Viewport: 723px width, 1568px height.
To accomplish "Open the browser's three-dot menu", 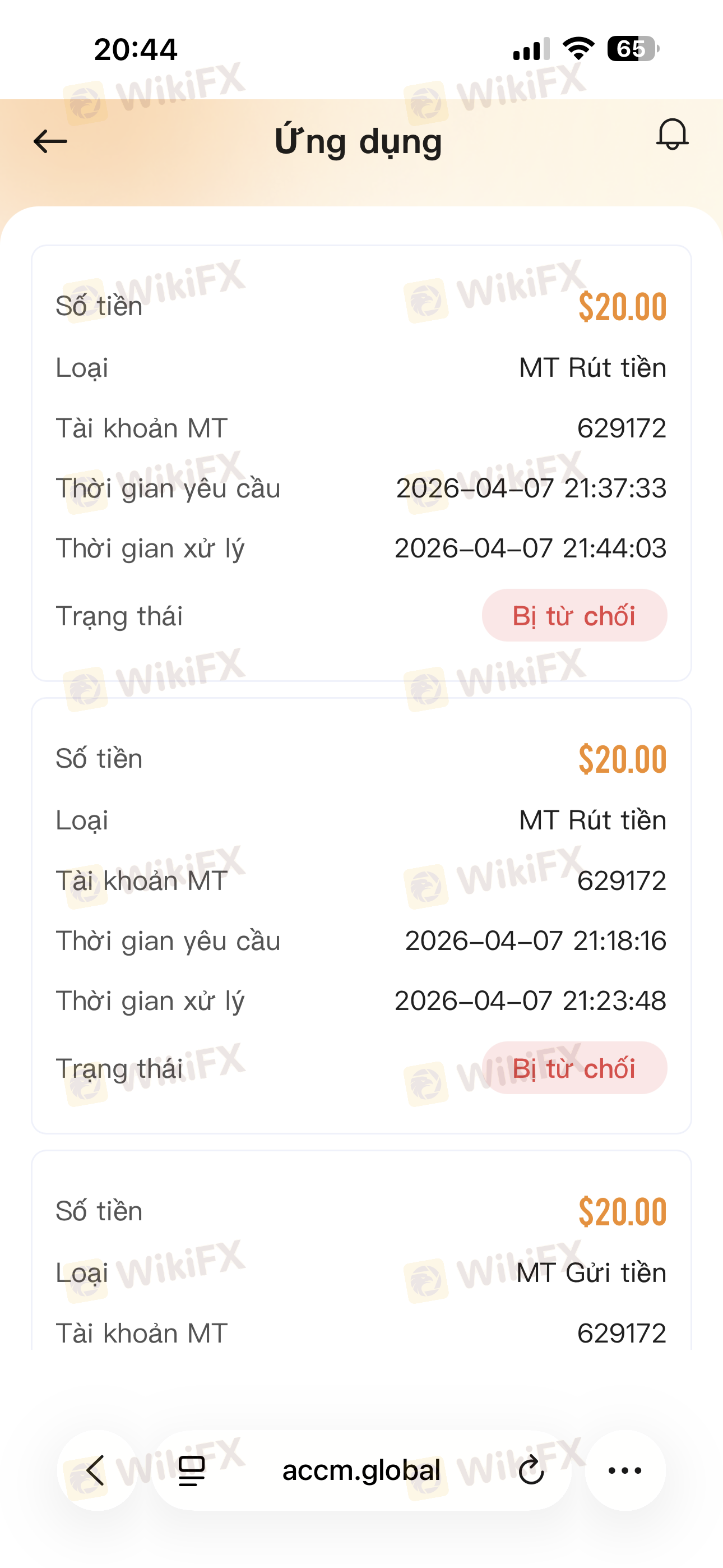I will pos(625,1470).
